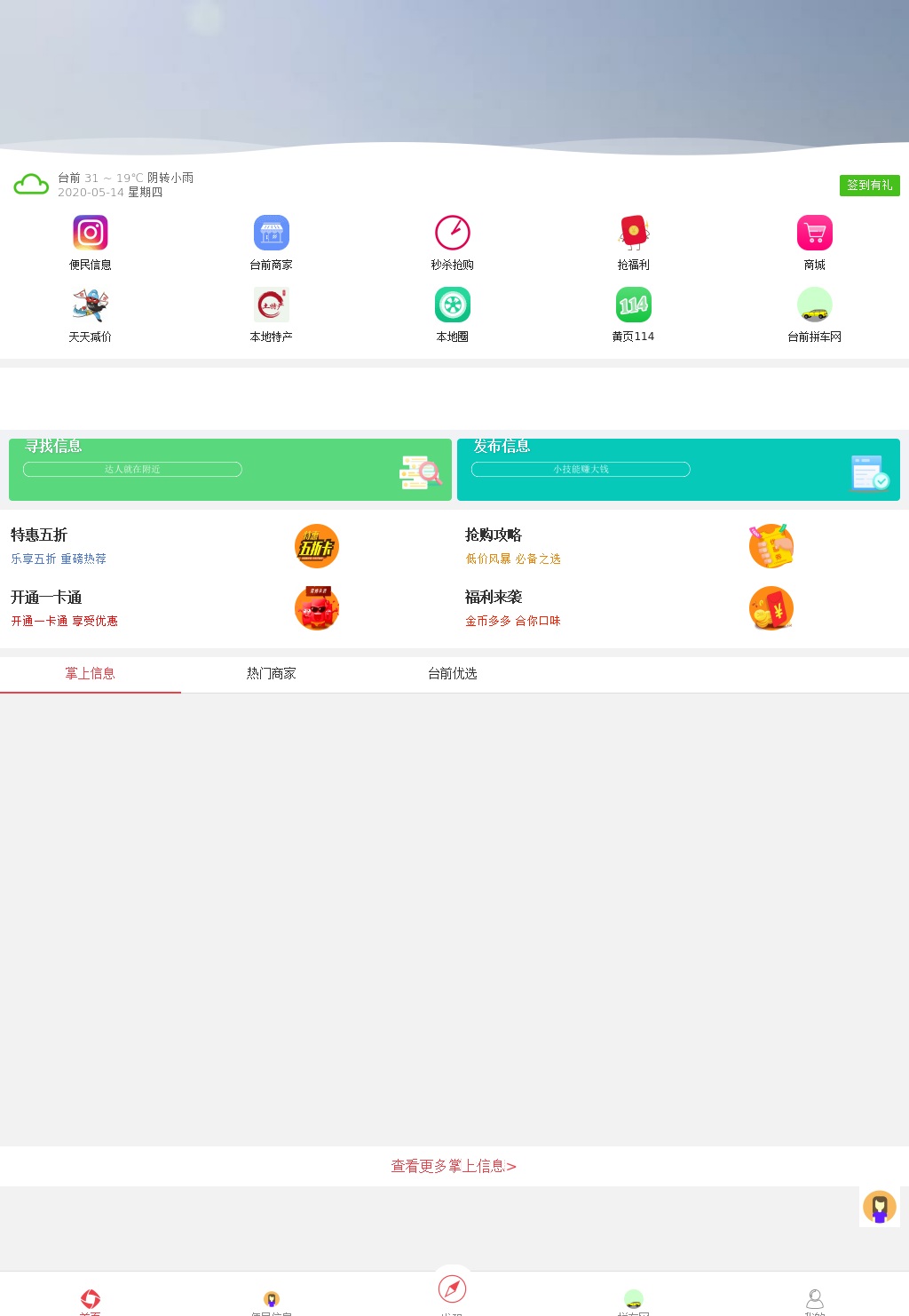This screenshot has height=1316, width=909.
Task: Tap 查看更多掌上信息 link
Action: point(454,1166)
